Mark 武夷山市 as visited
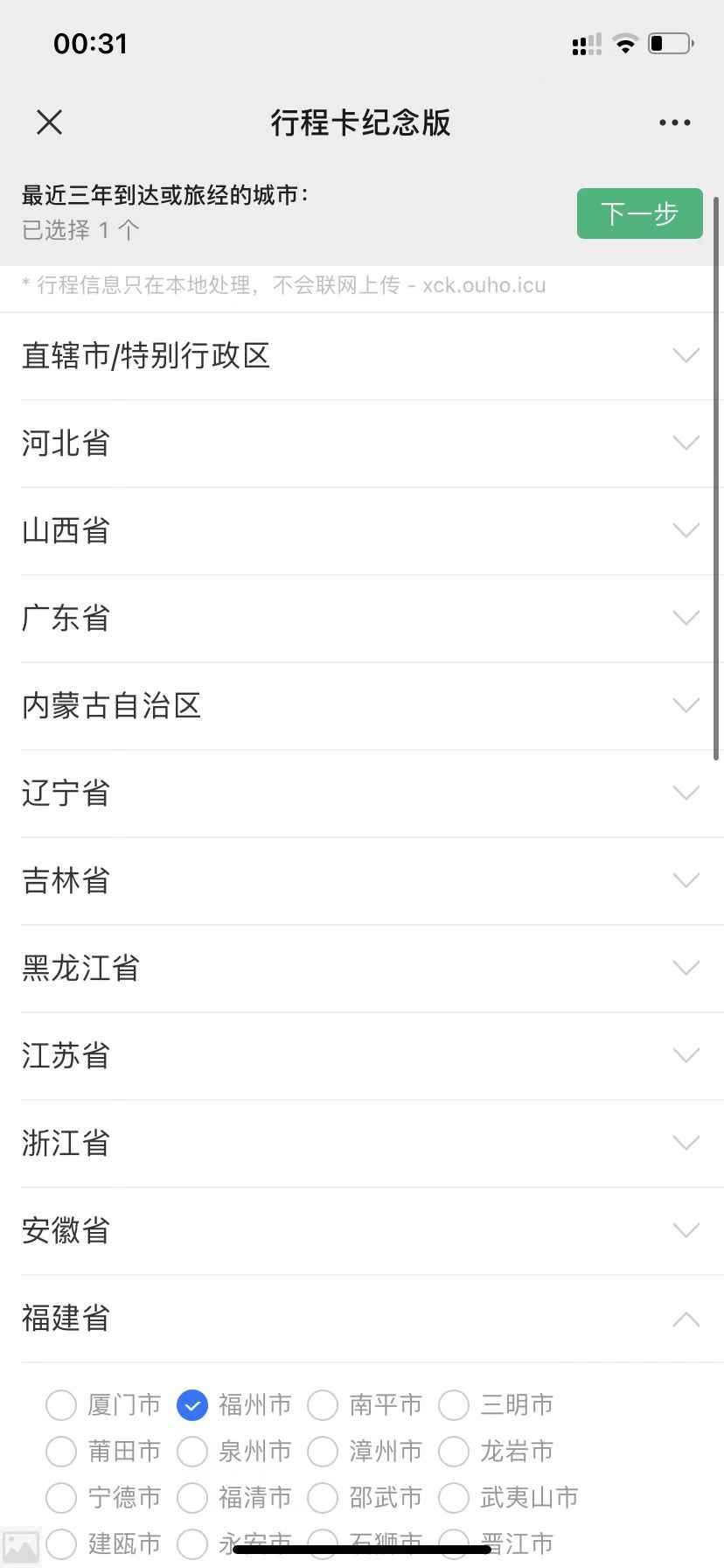Screen dimensions: 724x1568 [455, 1498]
